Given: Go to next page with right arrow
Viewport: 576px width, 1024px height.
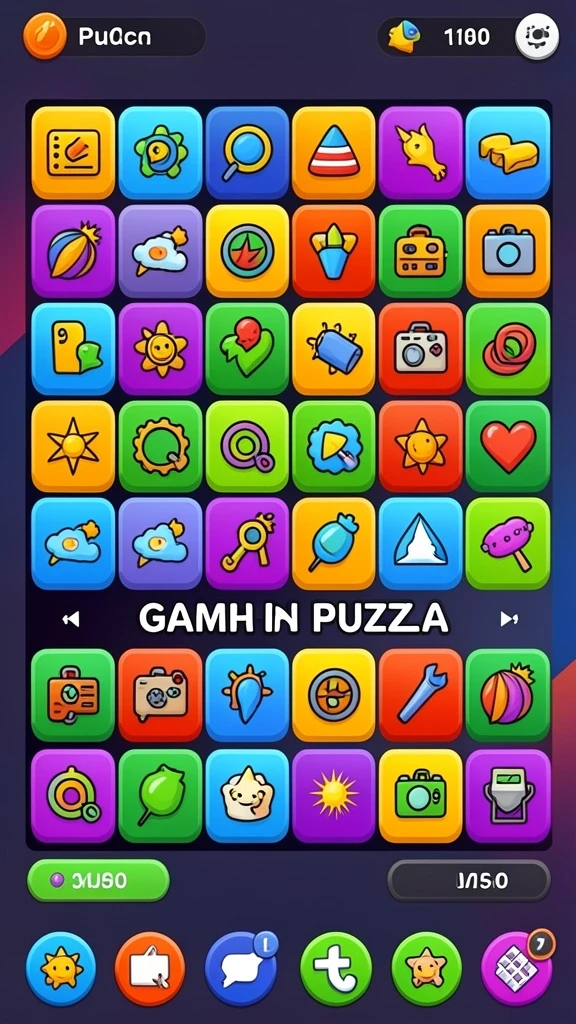Looking at the screenshot, I should coord(508,619).
